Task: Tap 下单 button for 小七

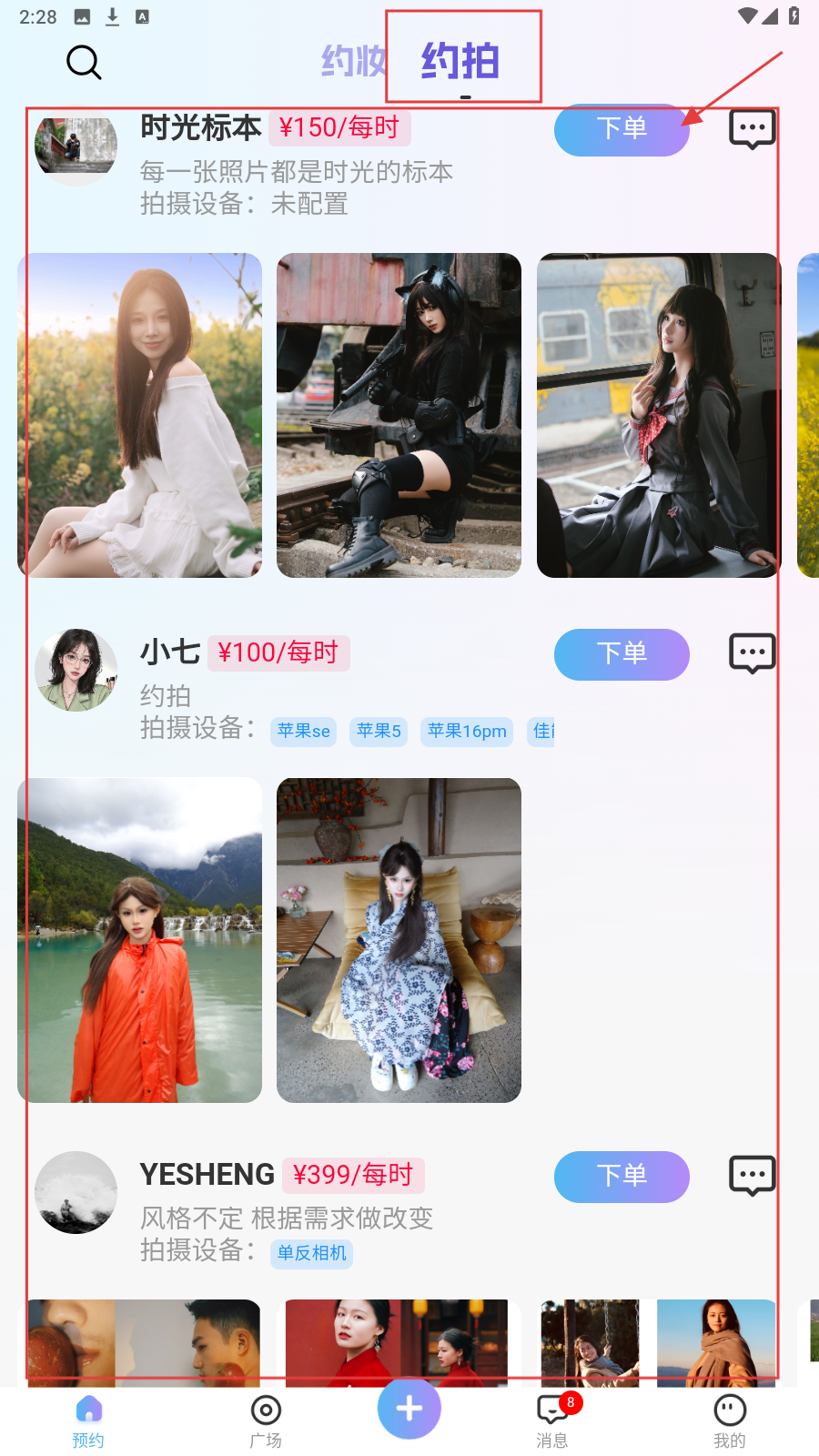Action: pos(622,654)
